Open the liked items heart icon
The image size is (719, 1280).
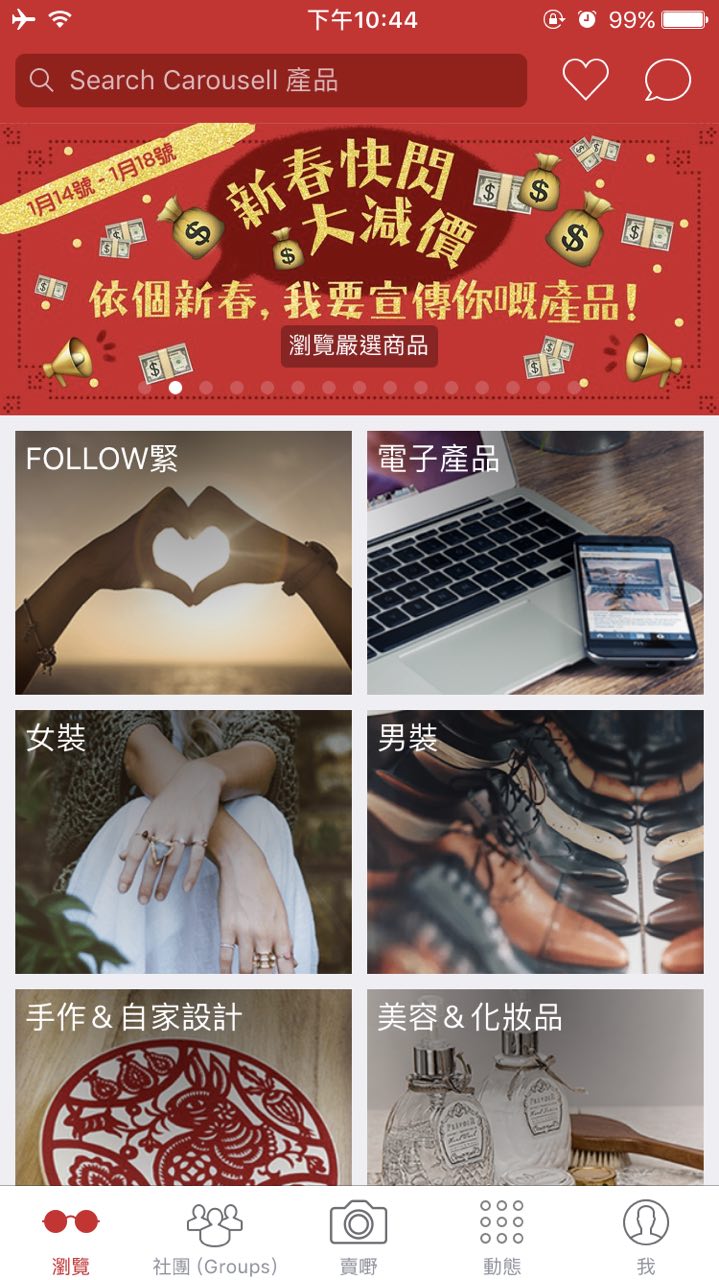click(585, 80)
